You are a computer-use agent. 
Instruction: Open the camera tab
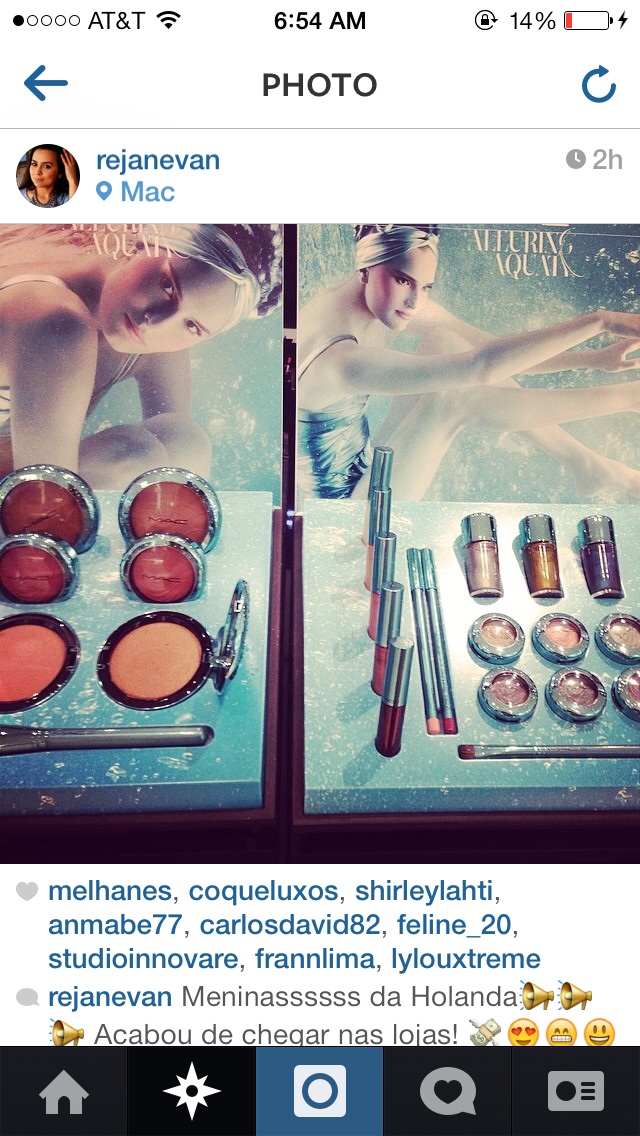(320, 1091)
